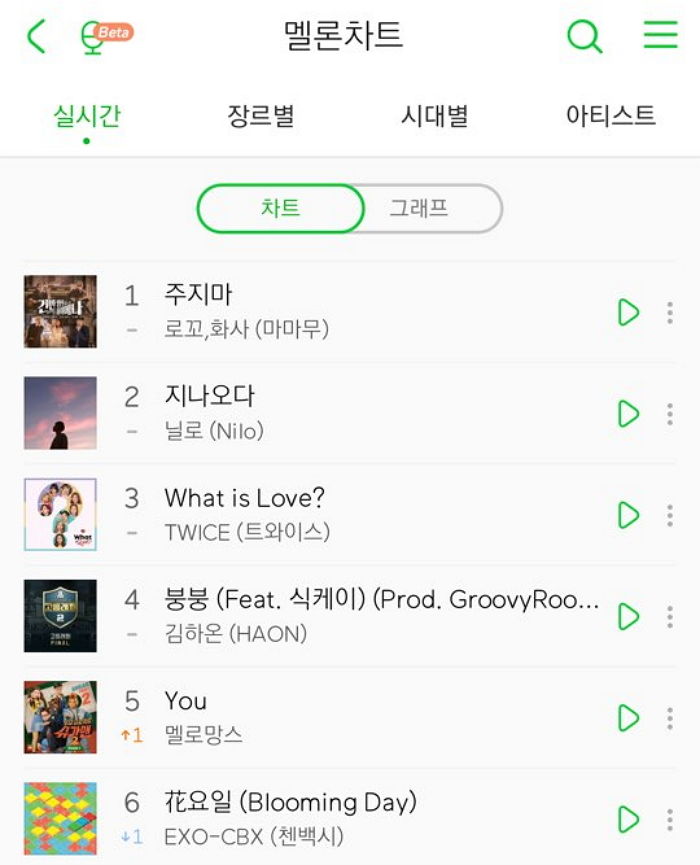Image resolution: width=700 pixels, height=865 pixels.
Task: Switch the view to 그래프
Action: pyautogui.click(x=419, y=208)
